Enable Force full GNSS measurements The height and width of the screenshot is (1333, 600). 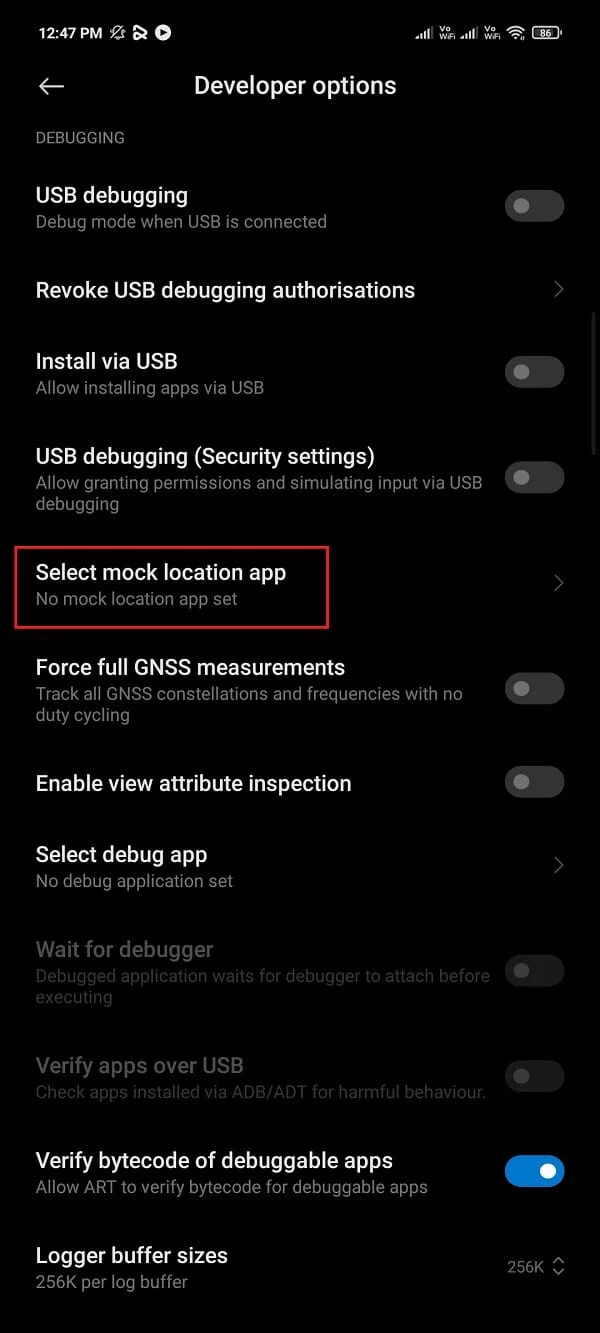(x=534, y=689)
